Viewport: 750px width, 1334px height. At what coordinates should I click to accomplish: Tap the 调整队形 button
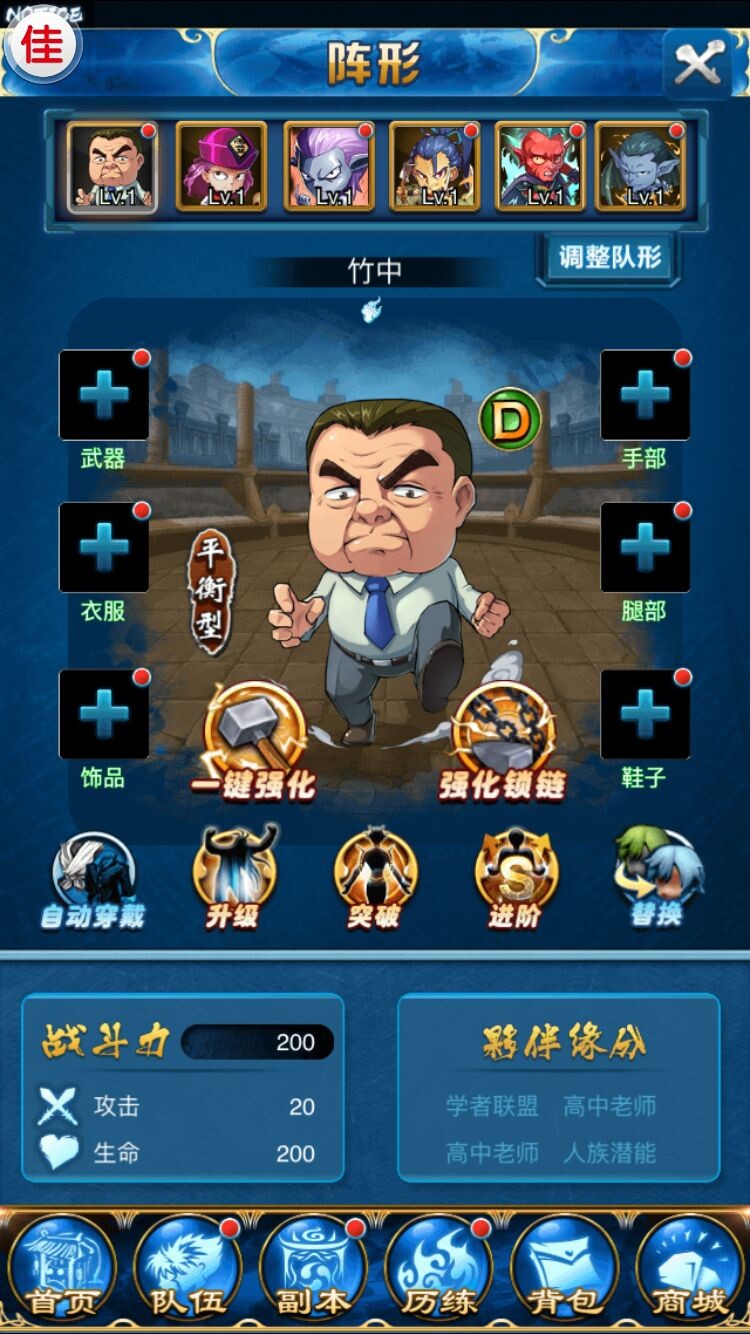(610, 258)
